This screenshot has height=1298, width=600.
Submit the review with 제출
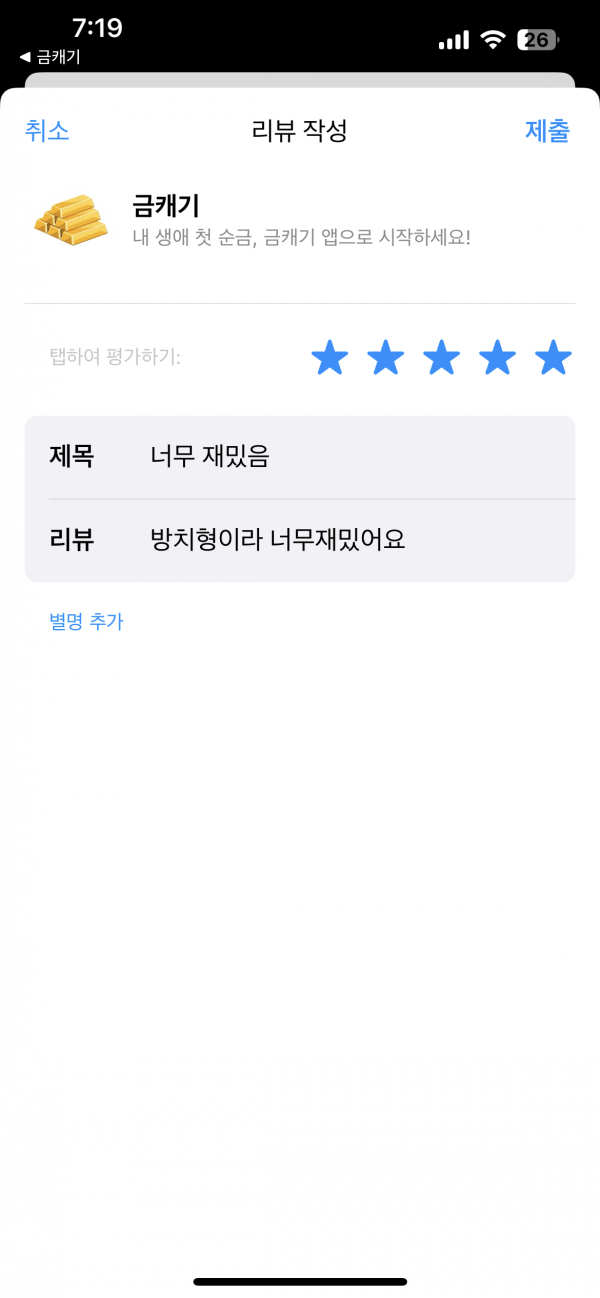click(x=547, y=130)
